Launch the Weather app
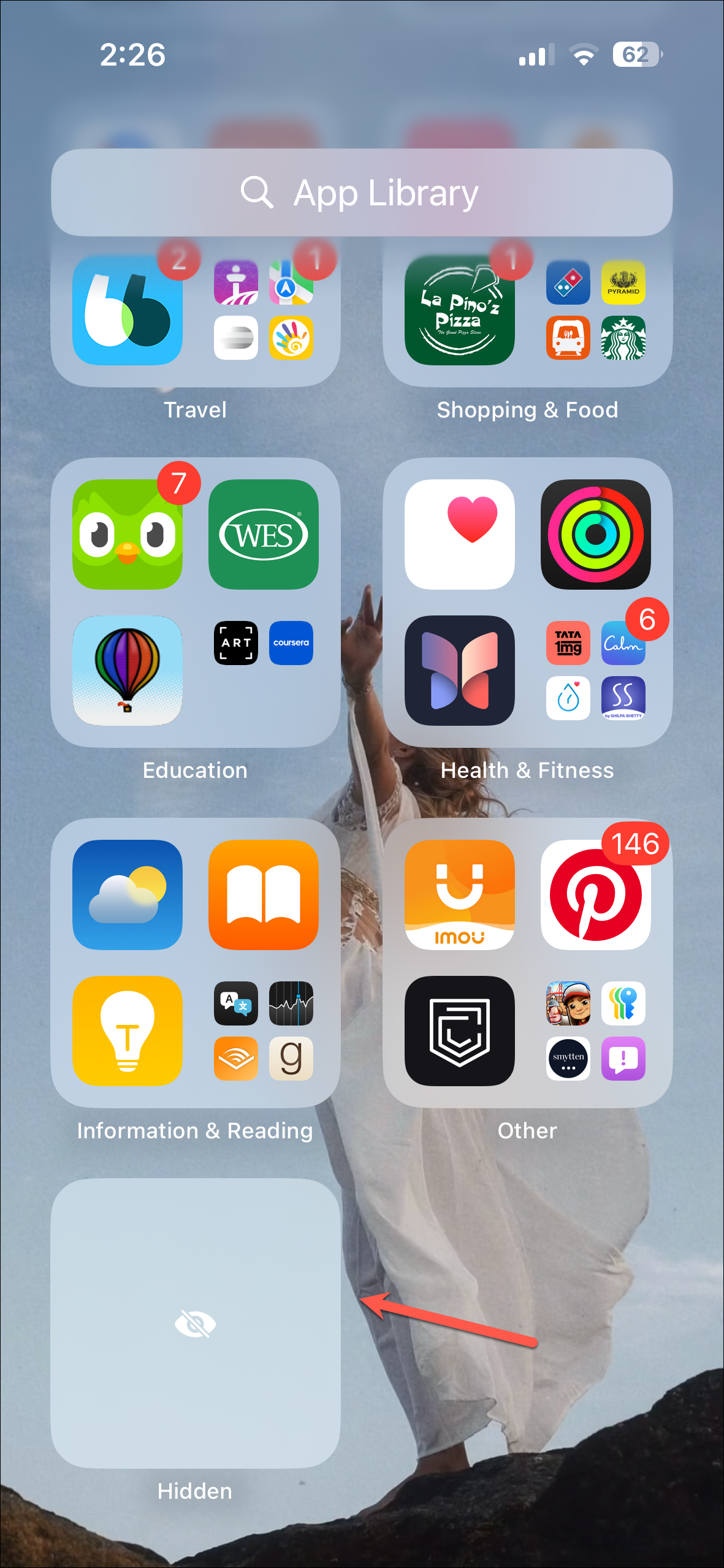 [x=128, y=894]
